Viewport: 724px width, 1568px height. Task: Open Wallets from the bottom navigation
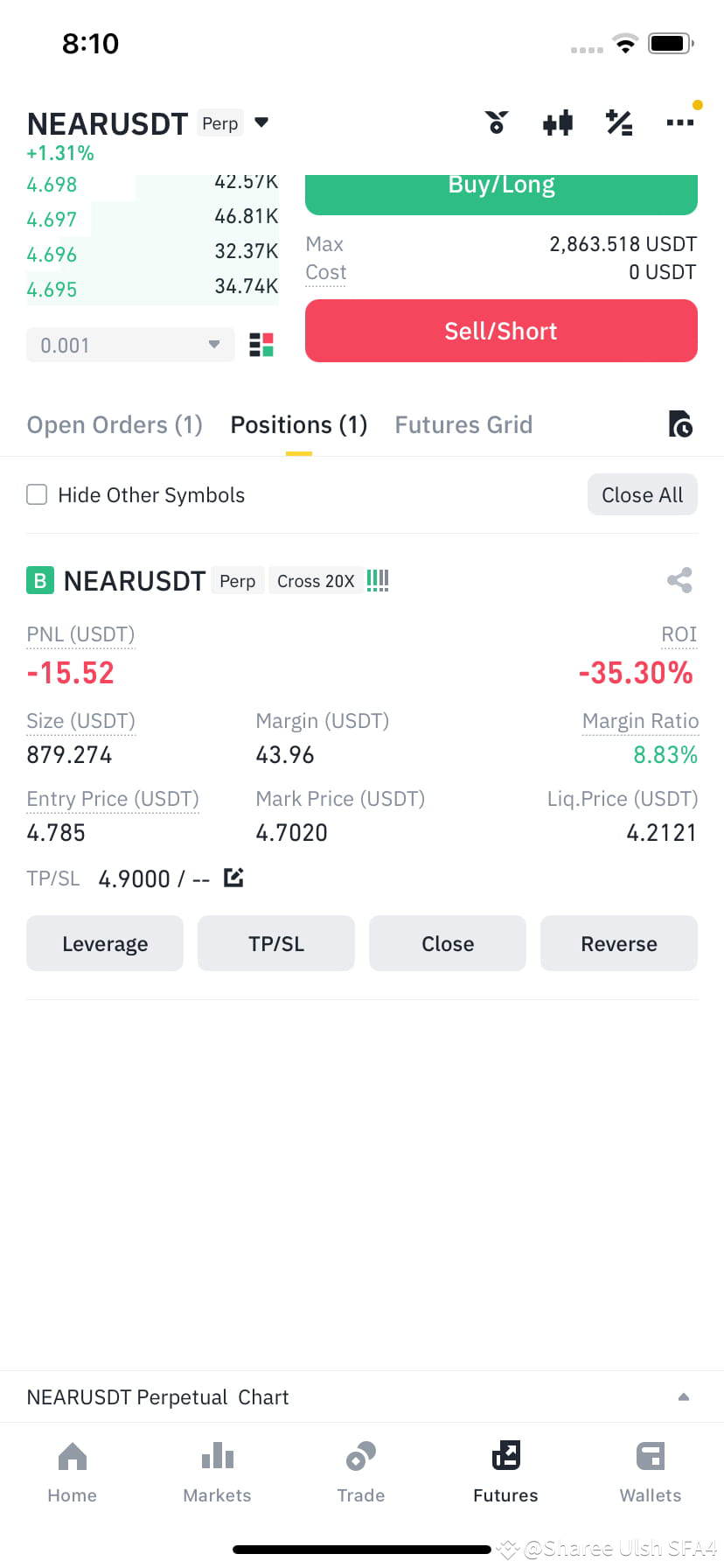click(650, 1470)
